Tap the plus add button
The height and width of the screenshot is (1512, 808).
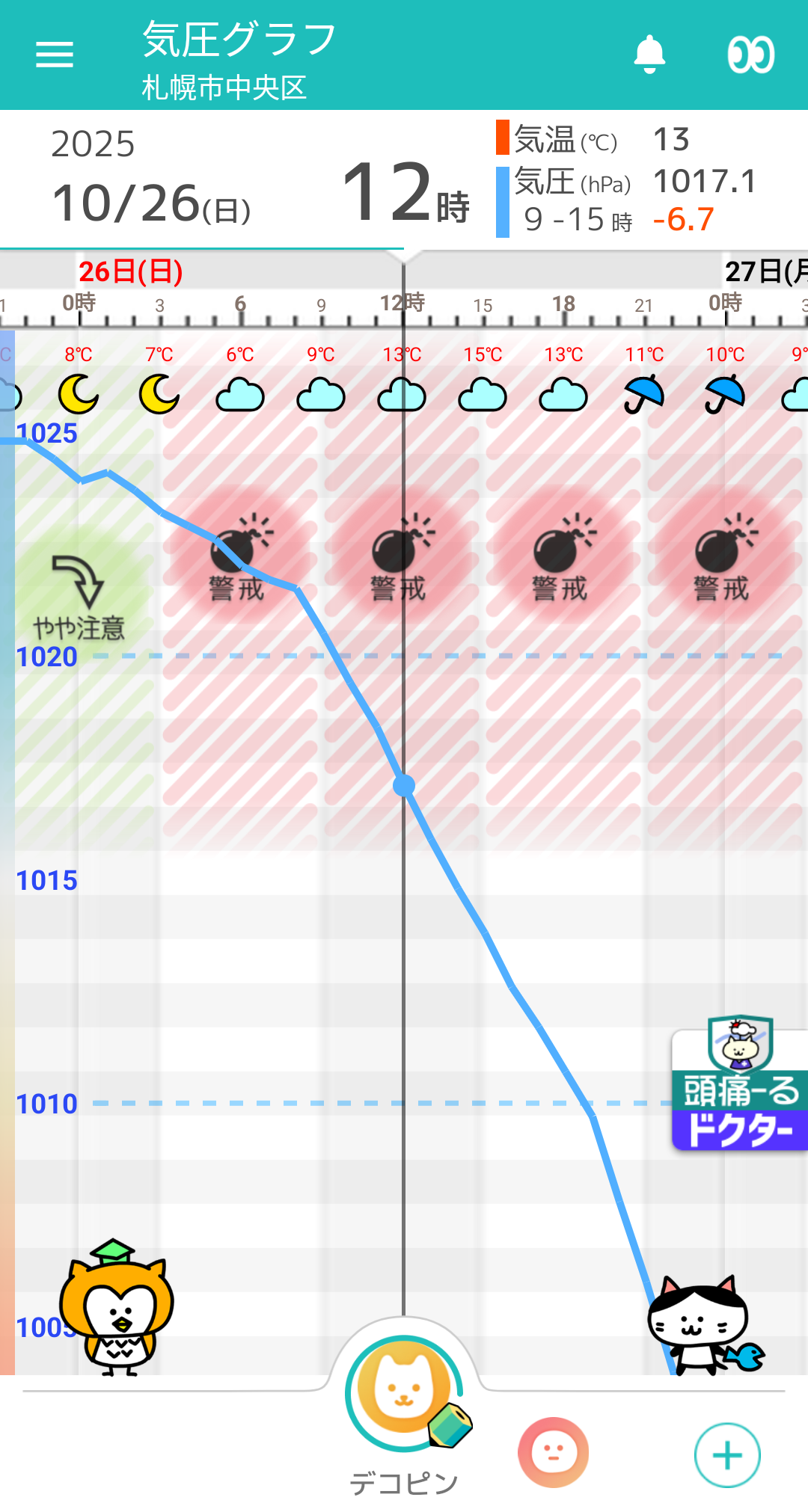point(727,1455)
